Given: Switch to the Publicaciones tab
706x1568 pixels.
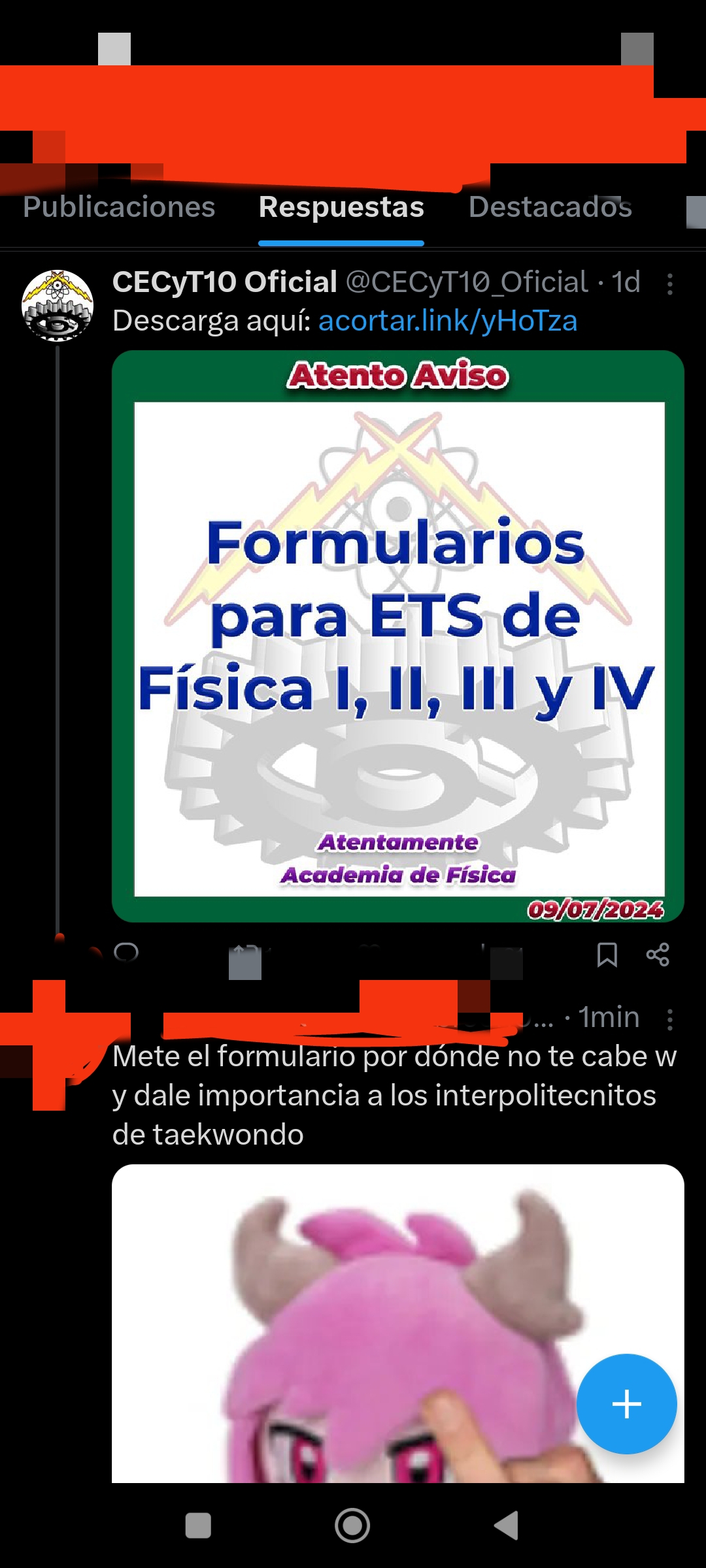Looking at the screenshot, I should click(x=119, y=208).
